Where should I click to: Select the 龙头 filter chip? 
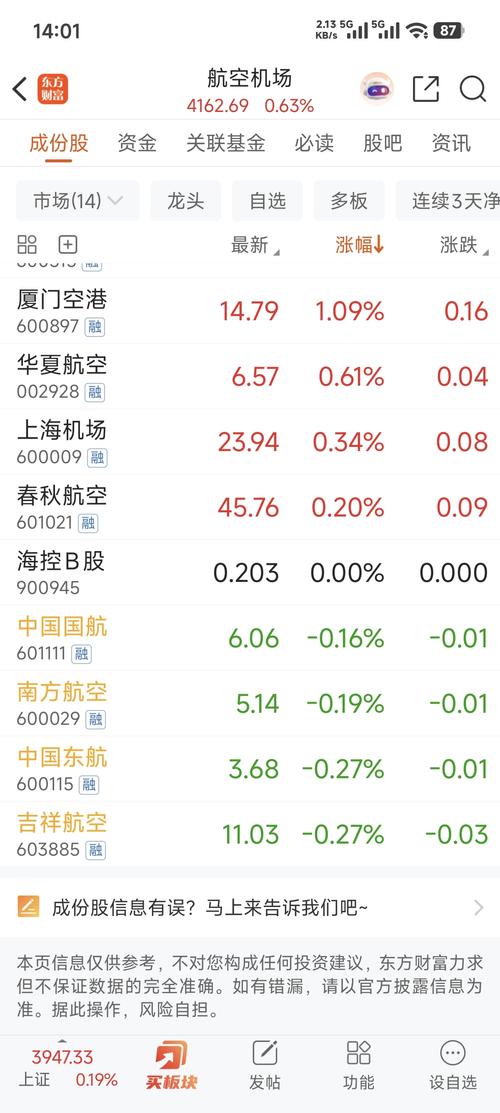[185, 201]
